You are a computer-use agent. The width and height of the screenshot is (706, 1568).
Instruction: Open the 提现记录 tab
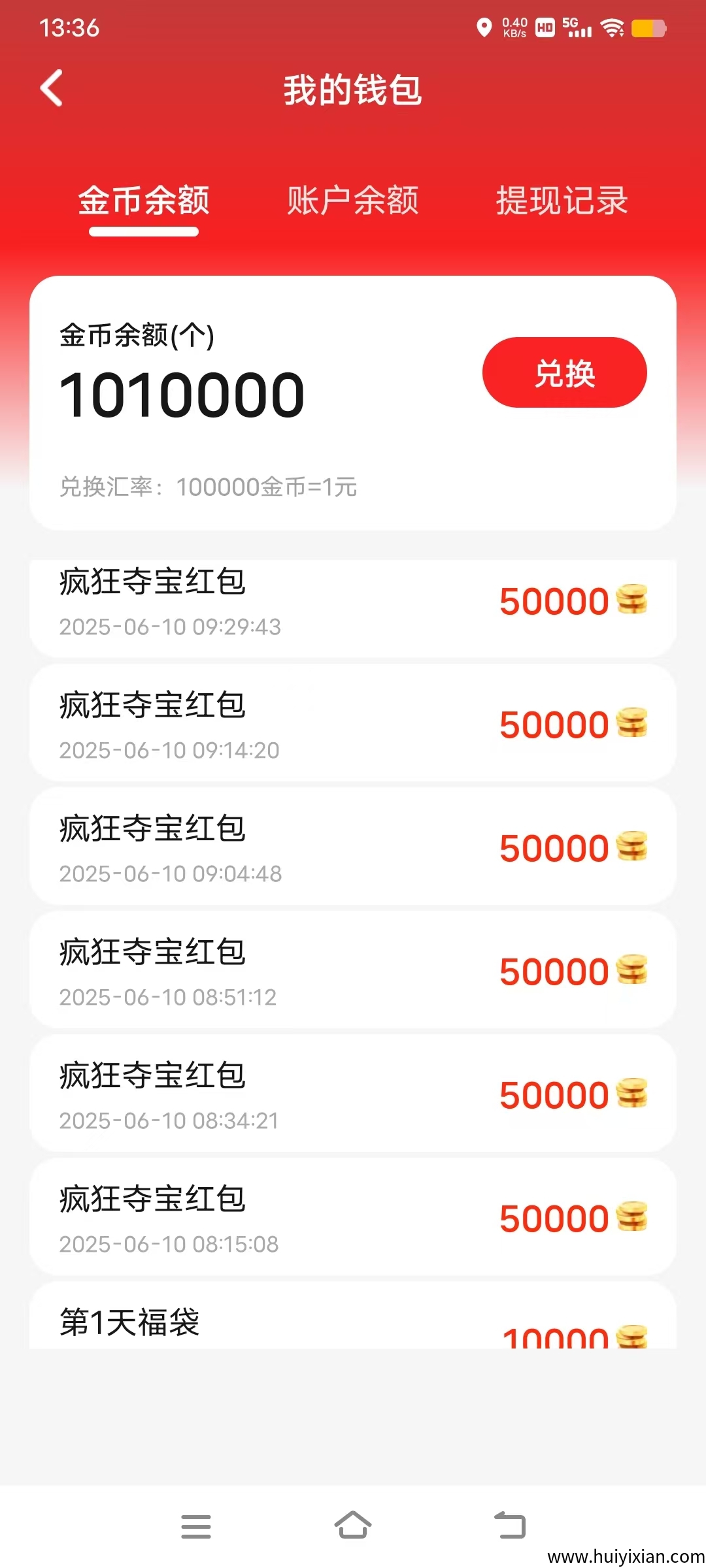(x=562, y=202)
